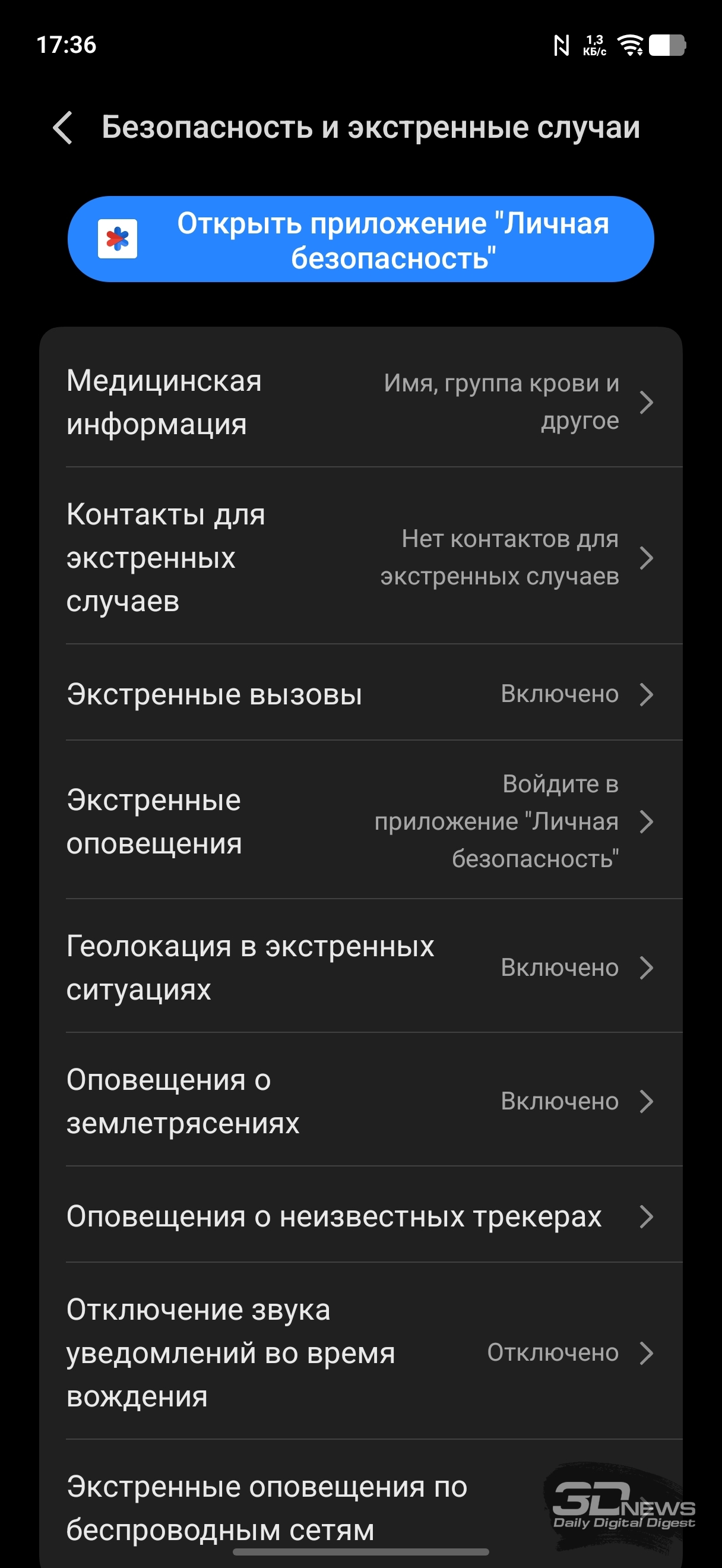
Task: Open Геолокация в экстренных ситуациях
Action: pos(360,967)
